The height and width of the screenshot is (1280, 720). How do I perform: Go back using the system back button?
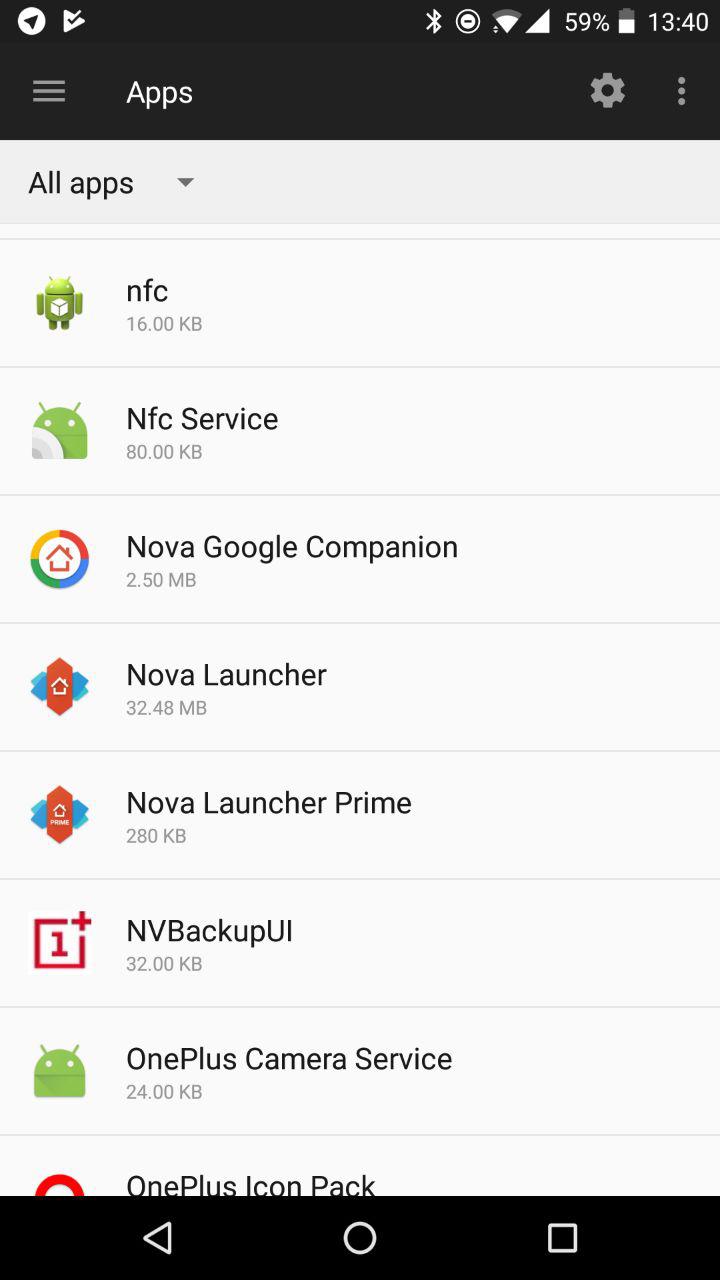pyautogui.click(x=158, y=1238)
